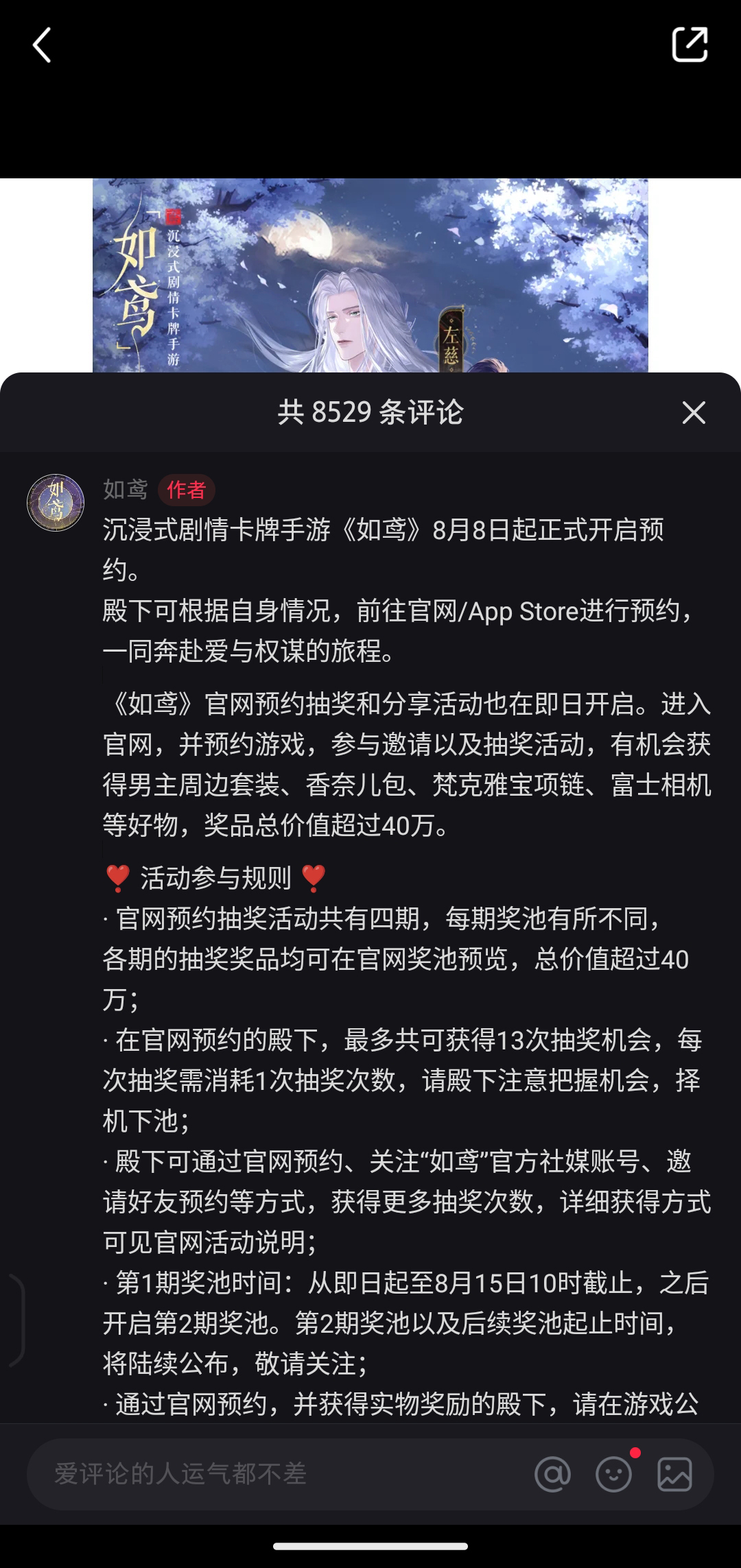Share this post via the top-right icon
The image size is (741, 1568).
click(689, 45)
